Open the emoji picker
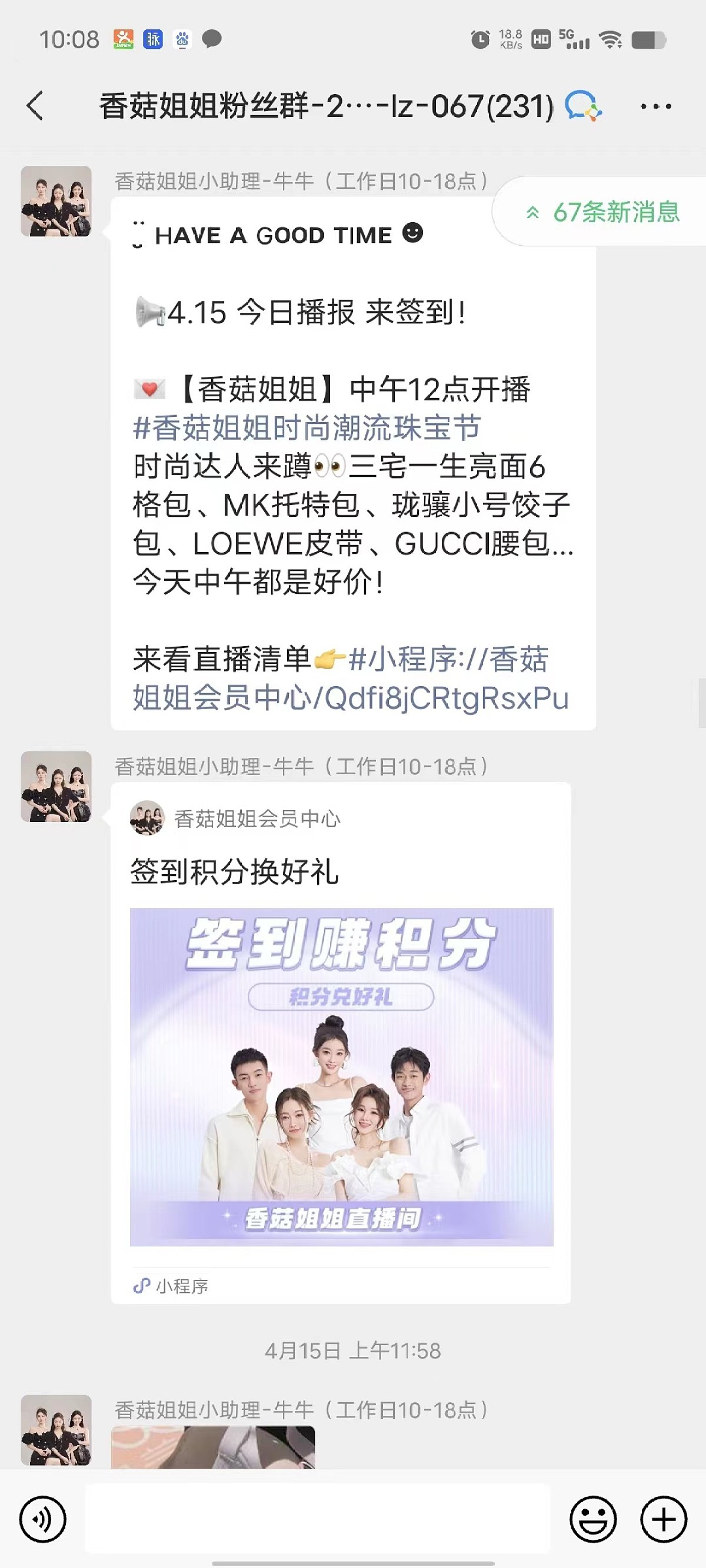This screenshot has height=1568, width=706. pos(592,1519)
